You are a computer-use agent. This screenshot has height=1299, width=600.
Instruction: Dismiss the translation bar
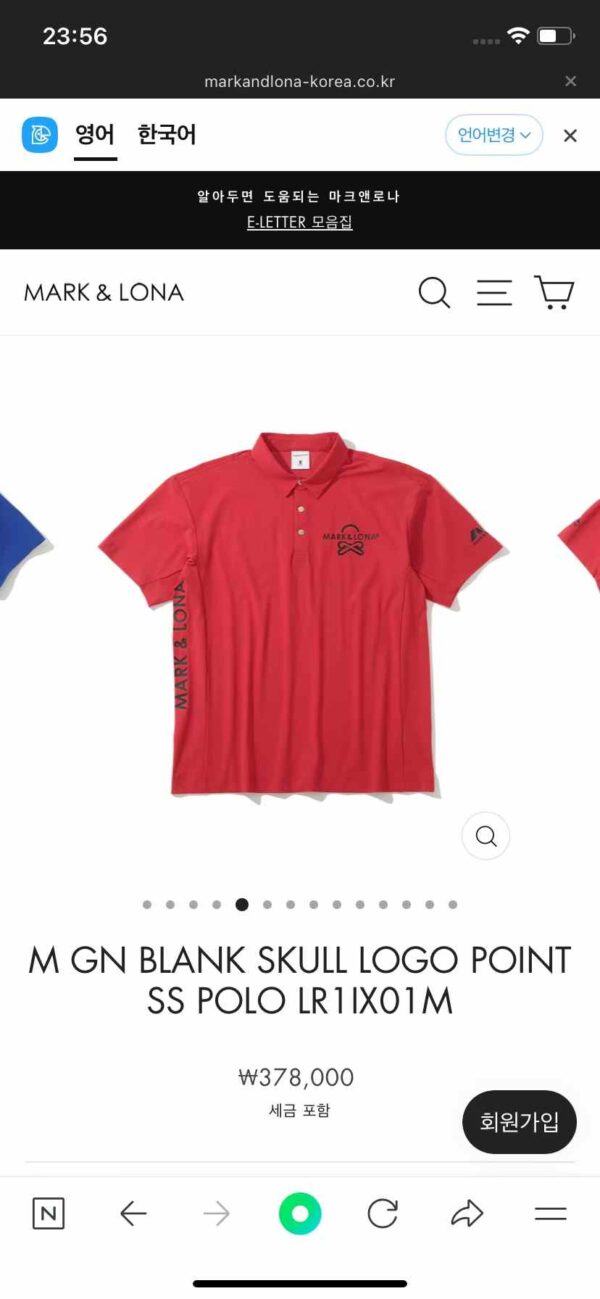tap(570, 136)
